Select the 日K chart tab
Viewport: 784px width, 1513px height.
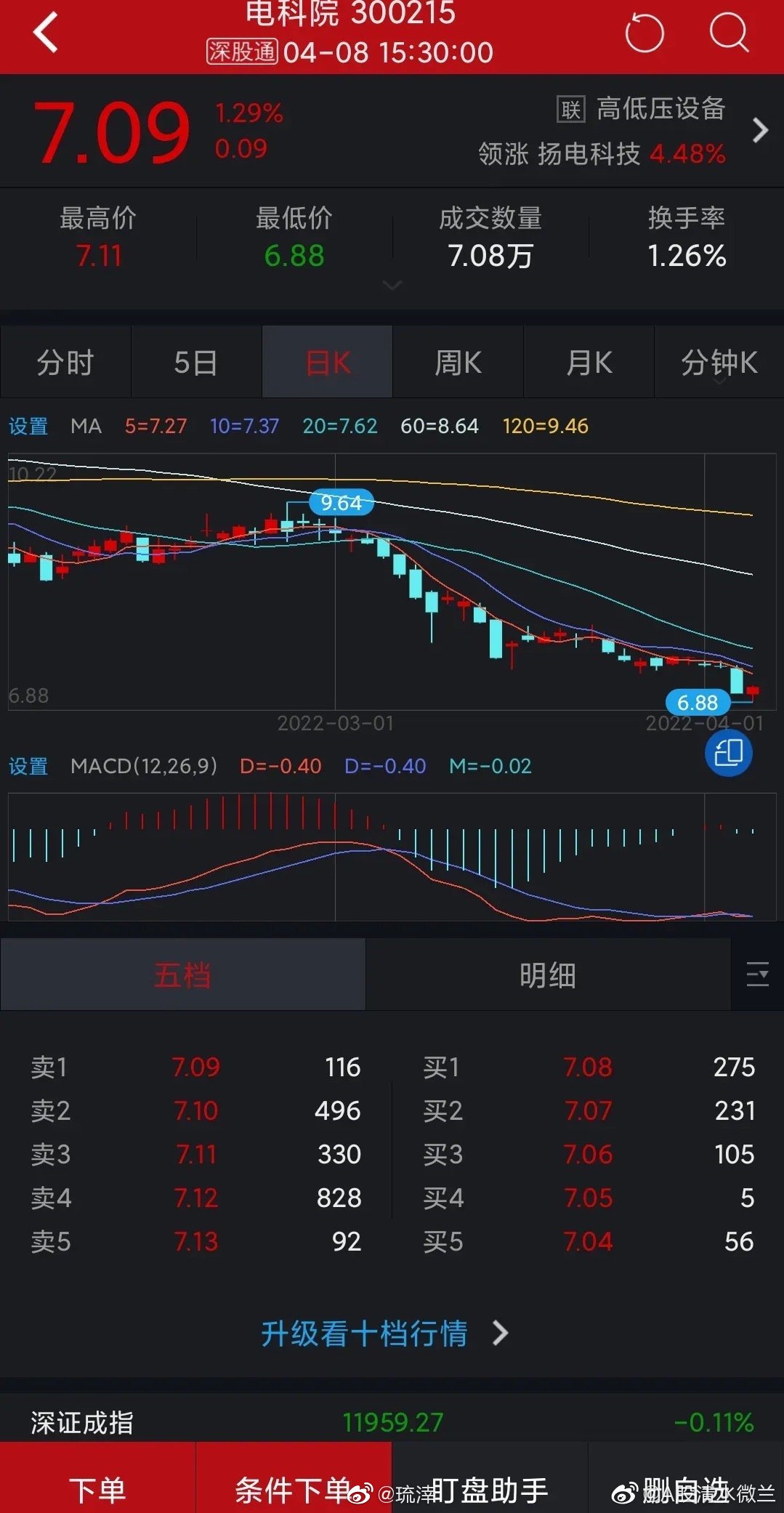327,362
